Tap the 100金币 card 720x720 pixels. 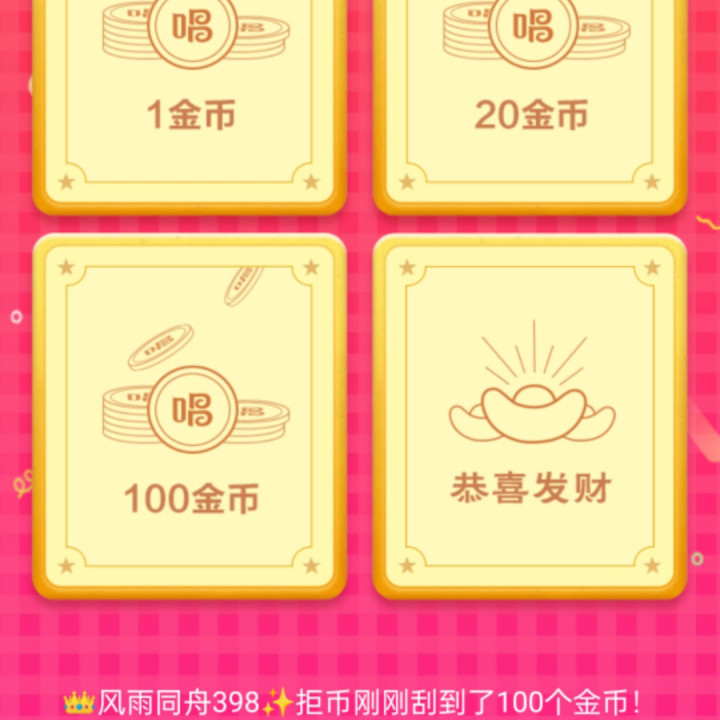(x=190, y=415)
